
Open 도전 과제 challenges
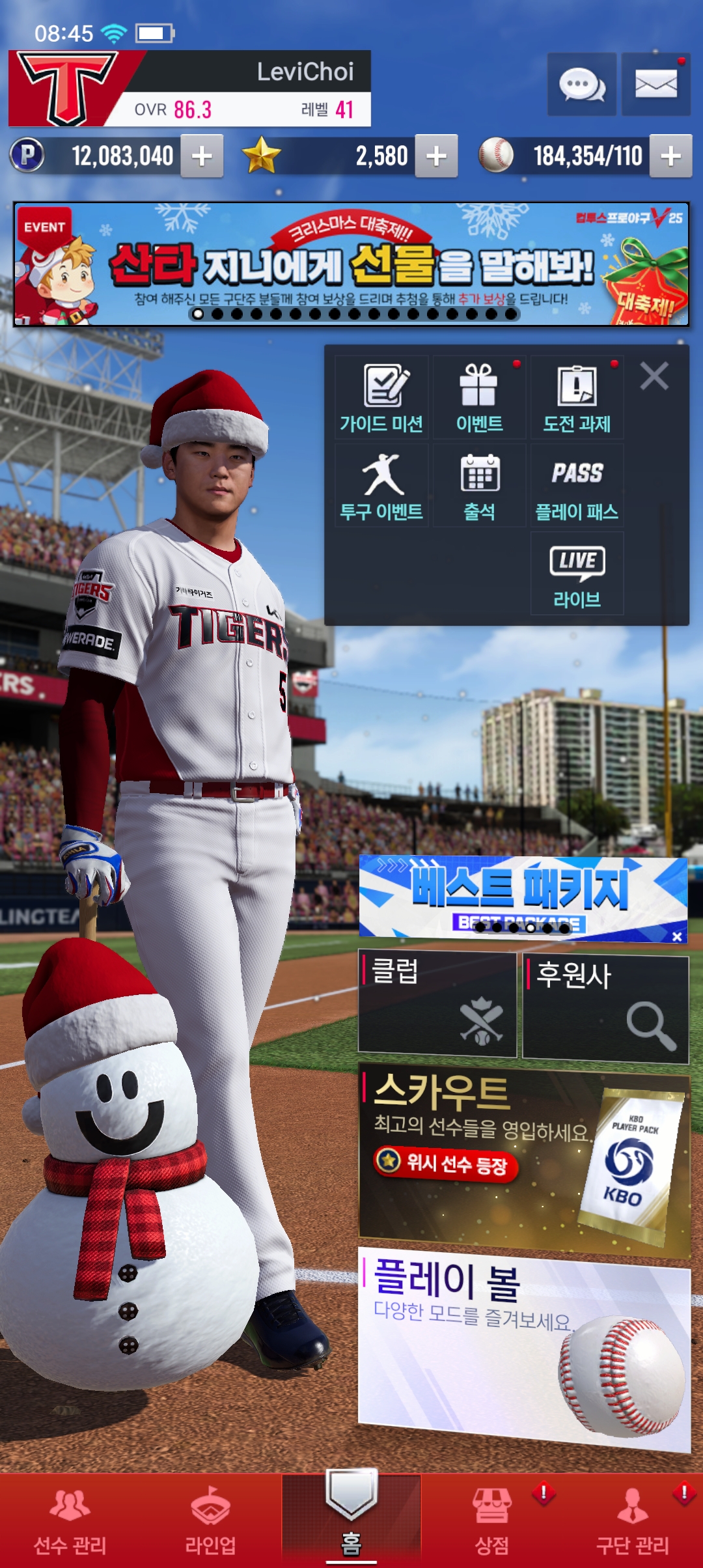pos(577,398)
